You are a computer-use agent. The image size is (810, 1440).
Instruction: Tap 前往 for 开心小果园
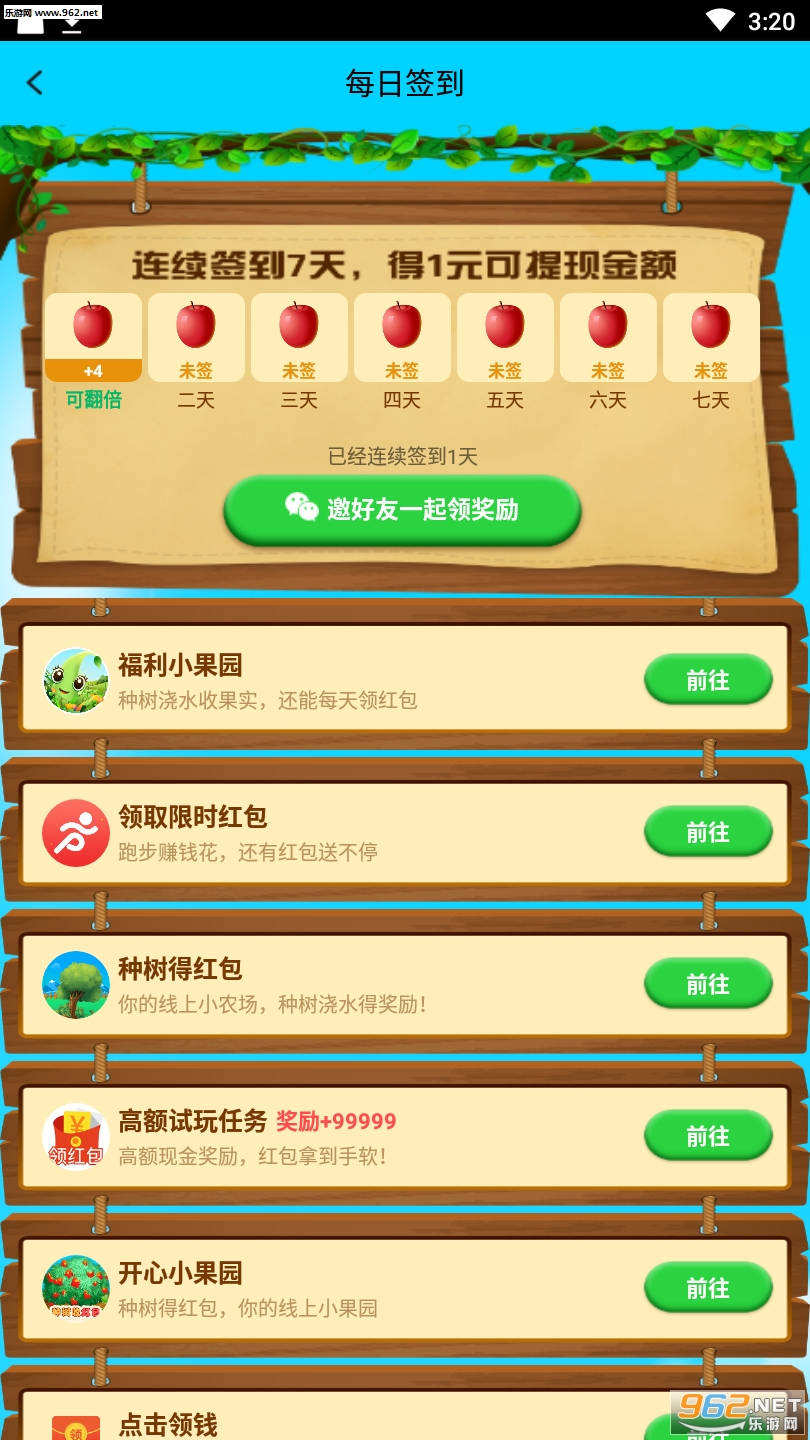point(708,1288)
